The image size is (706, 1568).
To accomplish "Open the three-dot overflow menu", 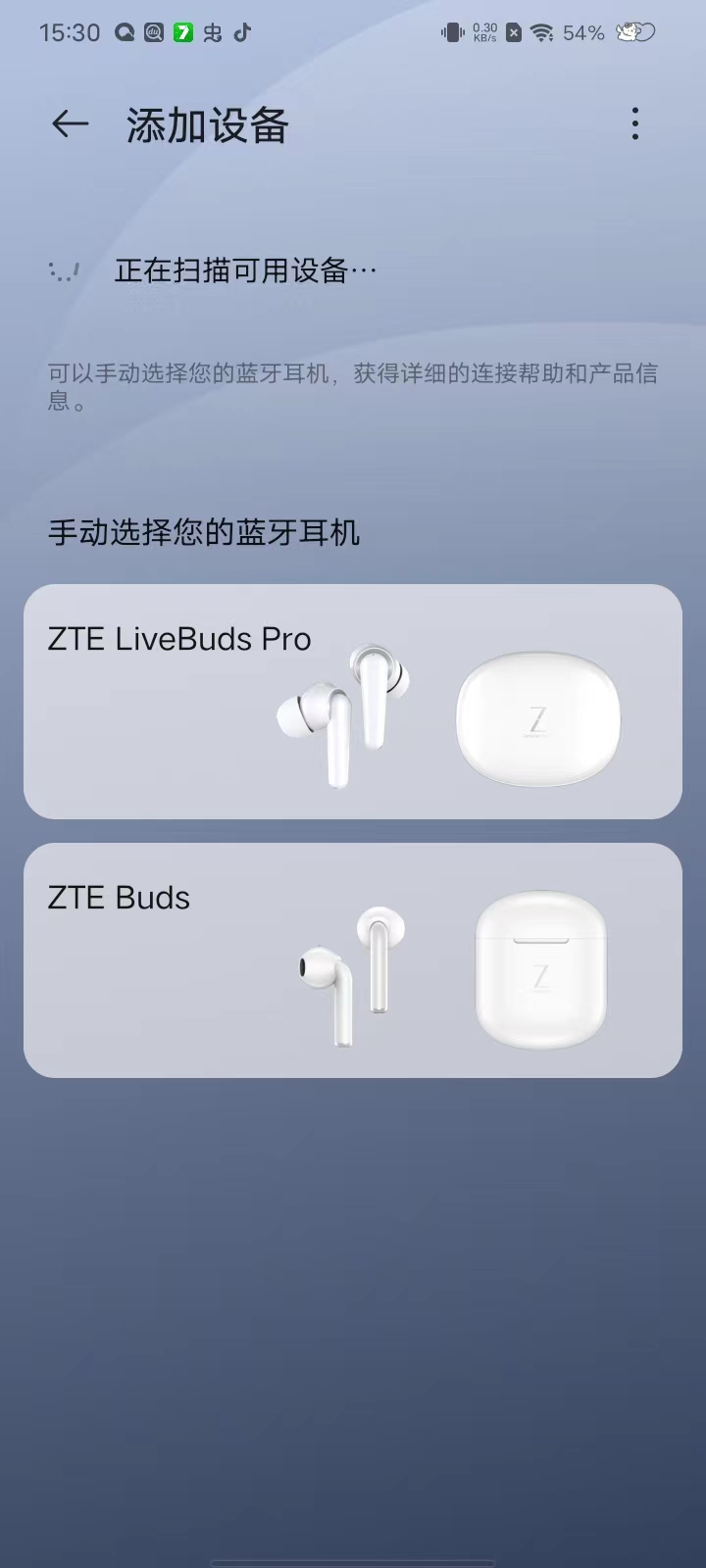I will click(x=635, y=124).
